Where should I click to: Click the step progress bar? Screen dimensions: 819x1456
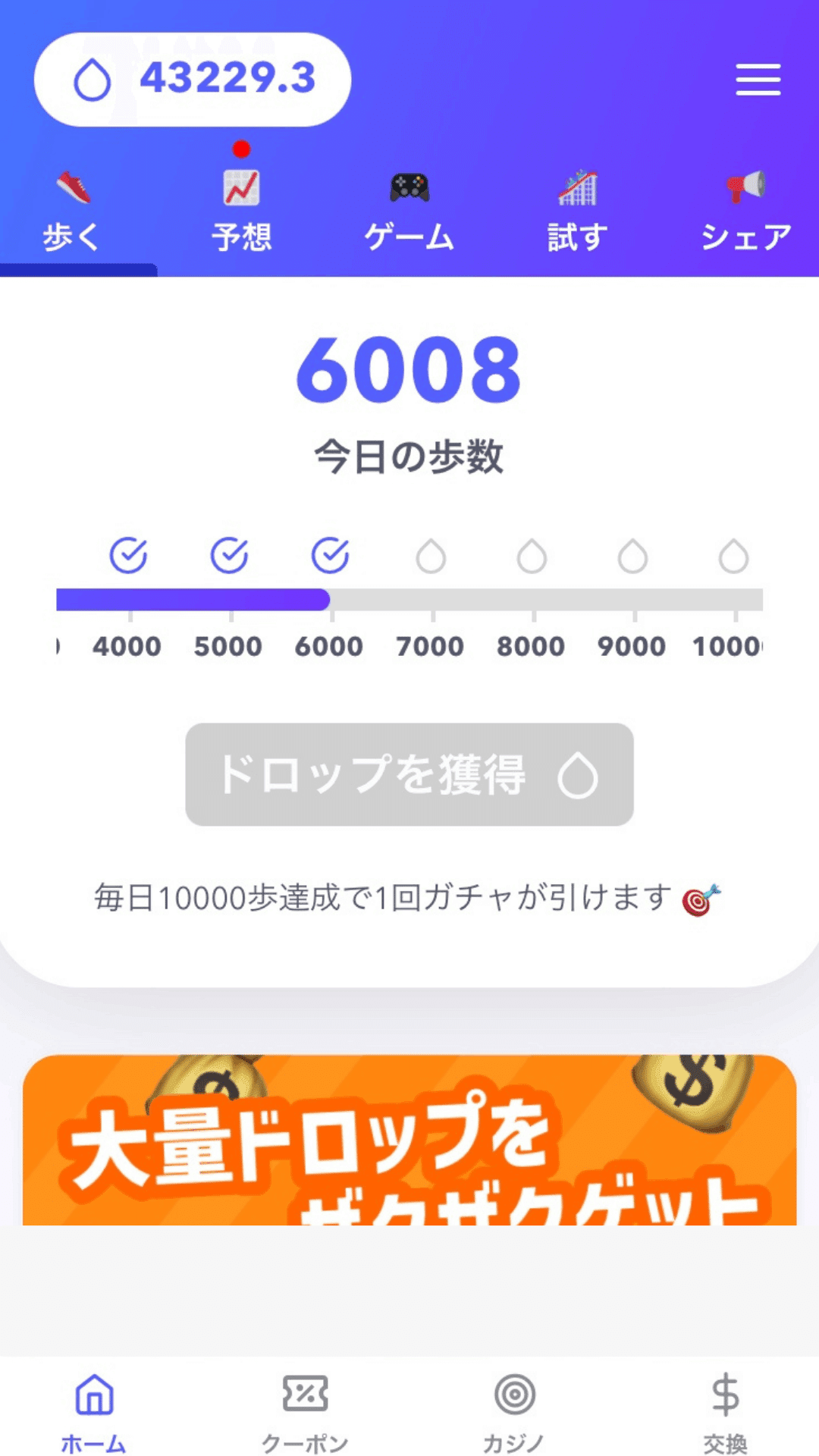(x=409, y=599)
